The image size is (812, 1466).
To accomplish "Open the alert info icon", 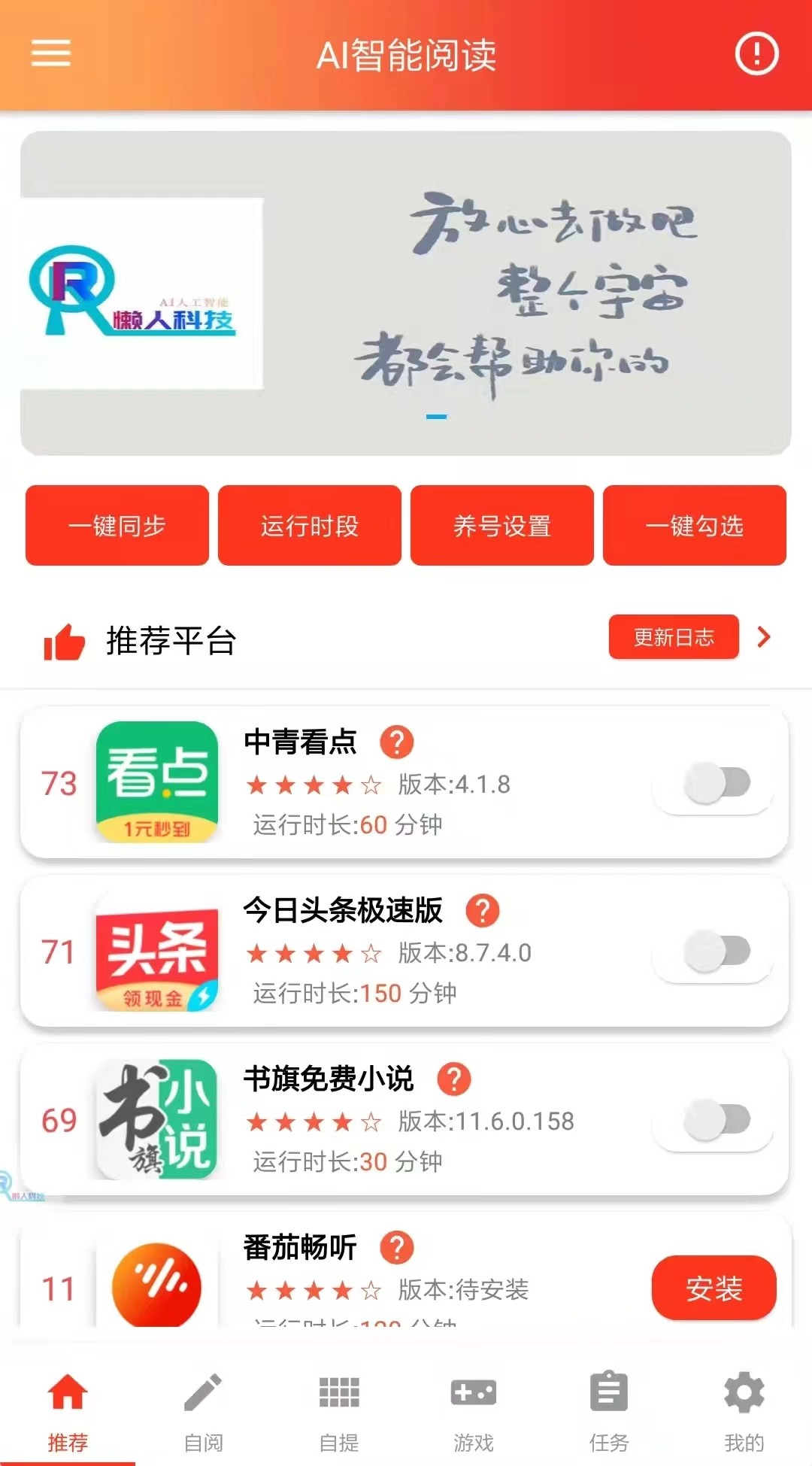I will click(x=756, y=54).
